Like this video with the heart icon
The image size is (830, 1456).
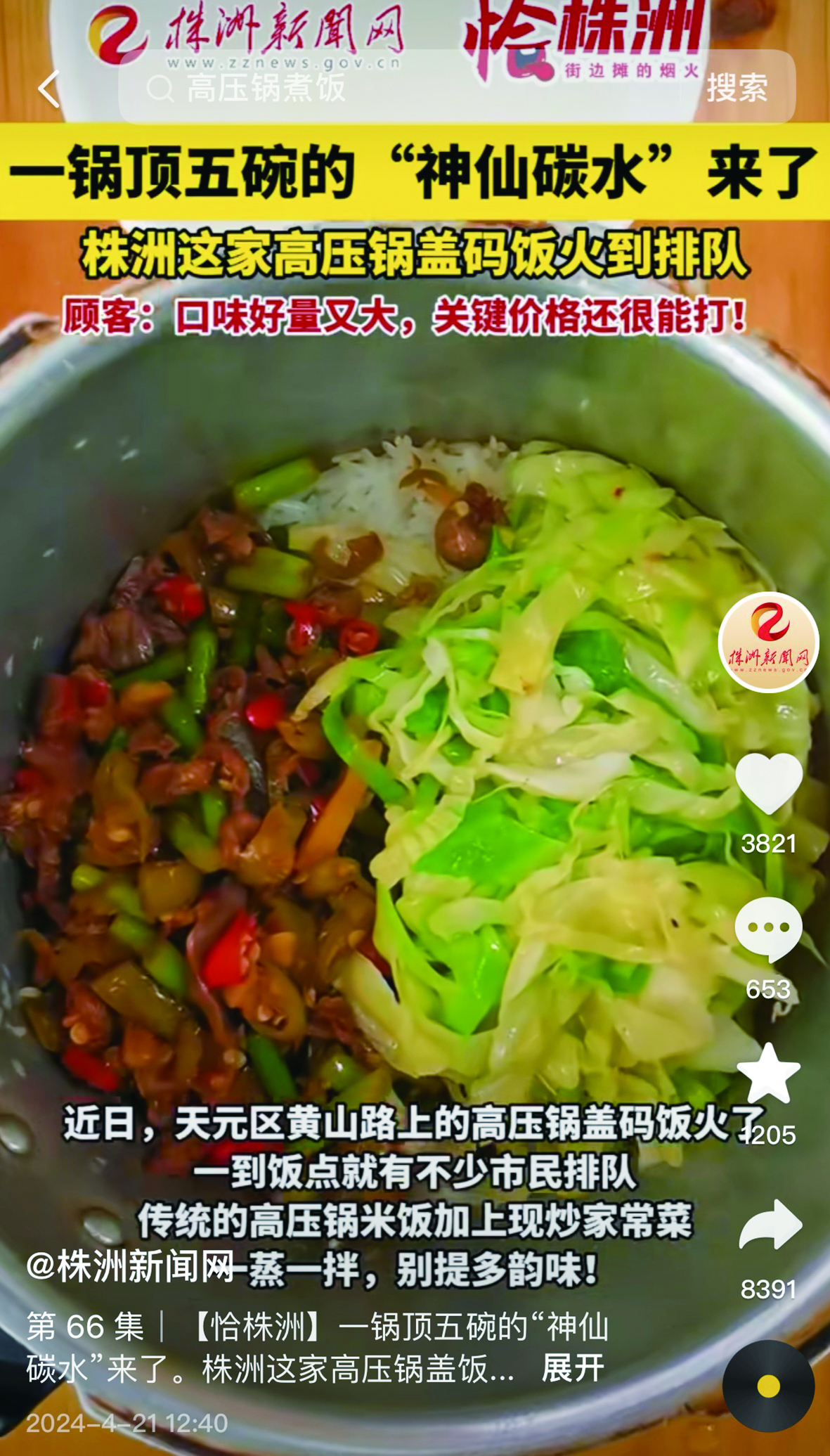tap(768, 784)
